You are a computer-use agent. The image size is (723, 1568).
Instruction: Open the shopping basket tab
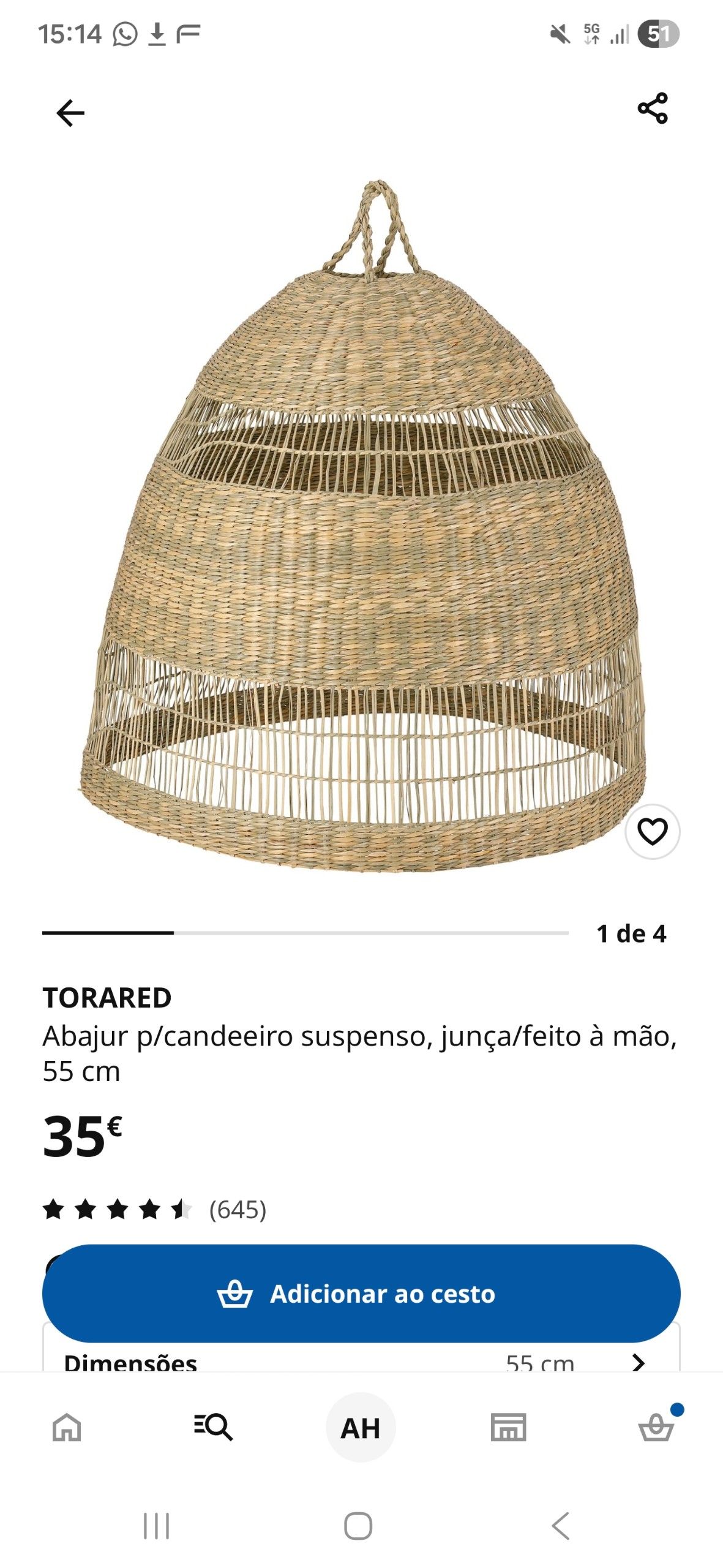point(656,1427)
